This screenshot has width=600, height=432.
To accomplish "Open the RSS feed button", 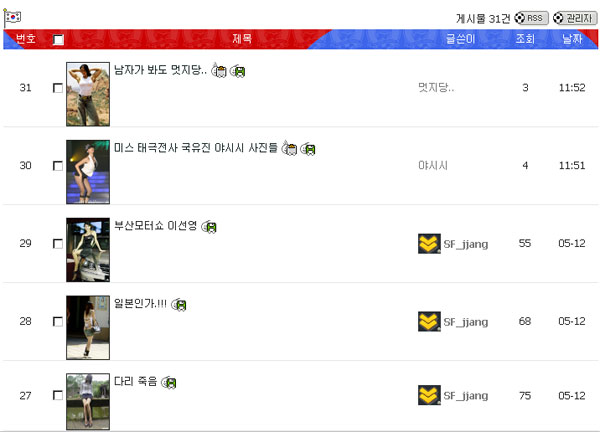I will tap(531, 17).
